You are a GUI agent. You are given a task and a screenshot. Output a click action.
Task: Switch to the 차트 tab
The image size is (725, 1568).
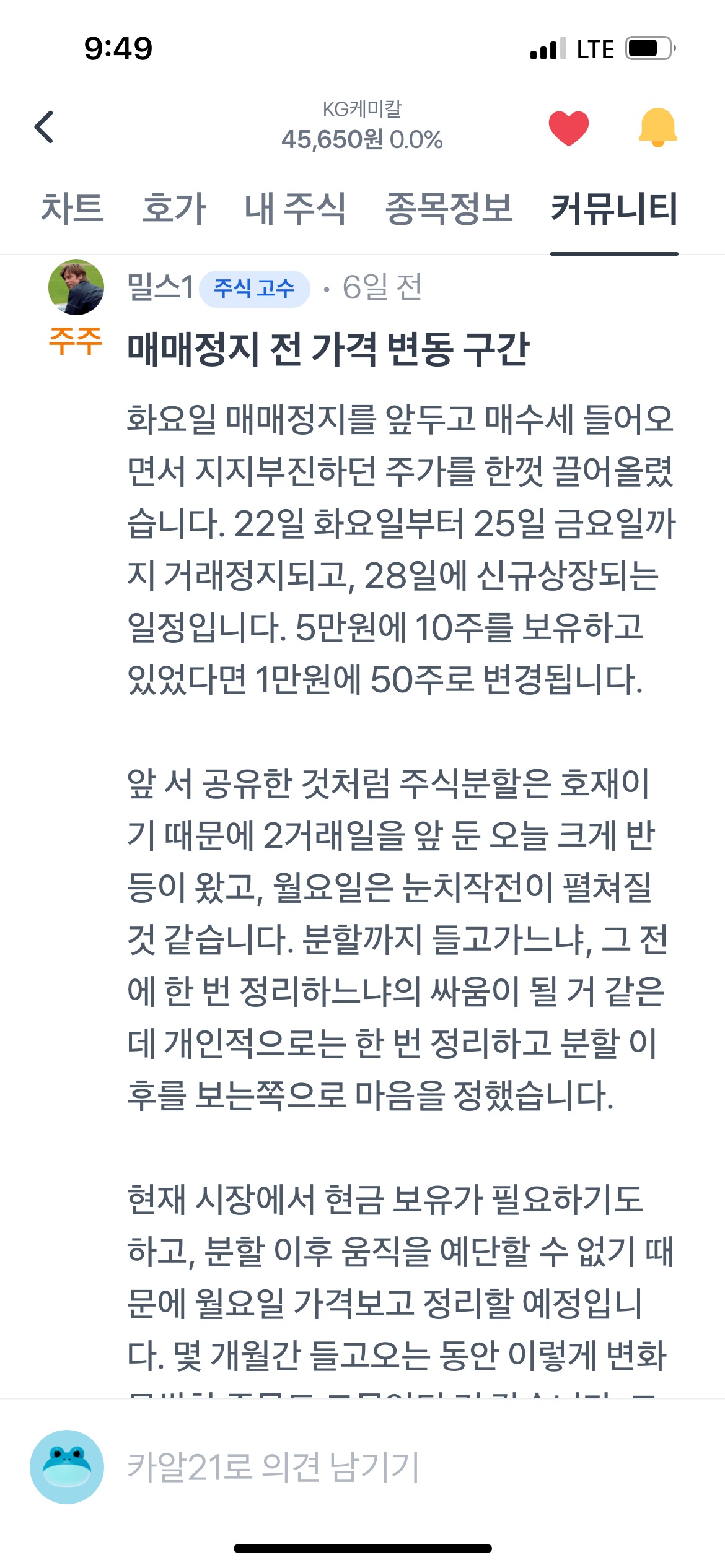pos(72,209)
